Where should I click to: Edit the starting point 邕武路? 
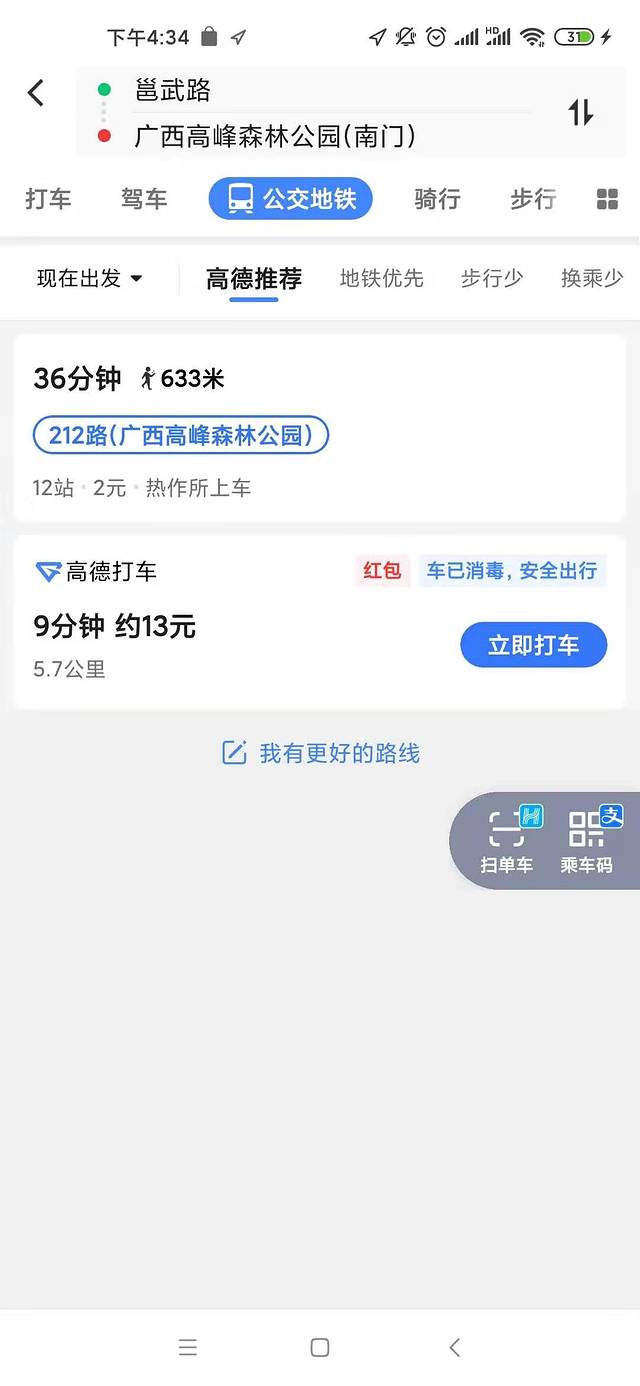point(300,91)
